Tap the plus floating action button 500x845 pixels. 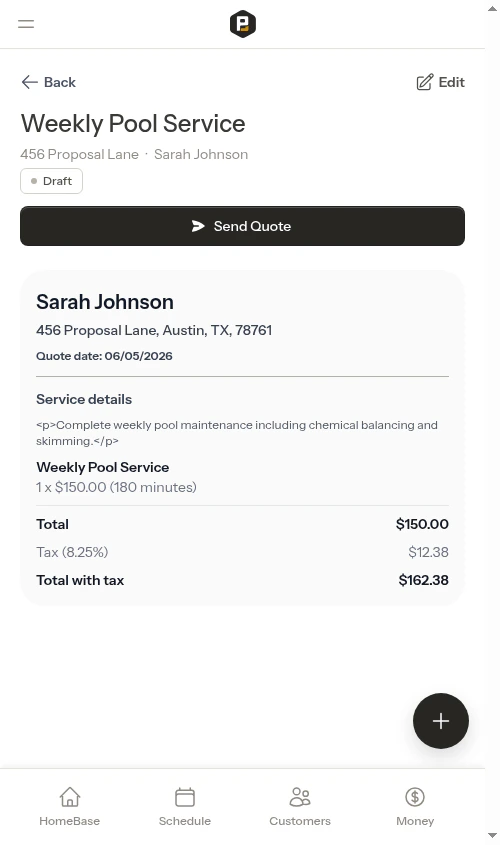click(441, 721)
